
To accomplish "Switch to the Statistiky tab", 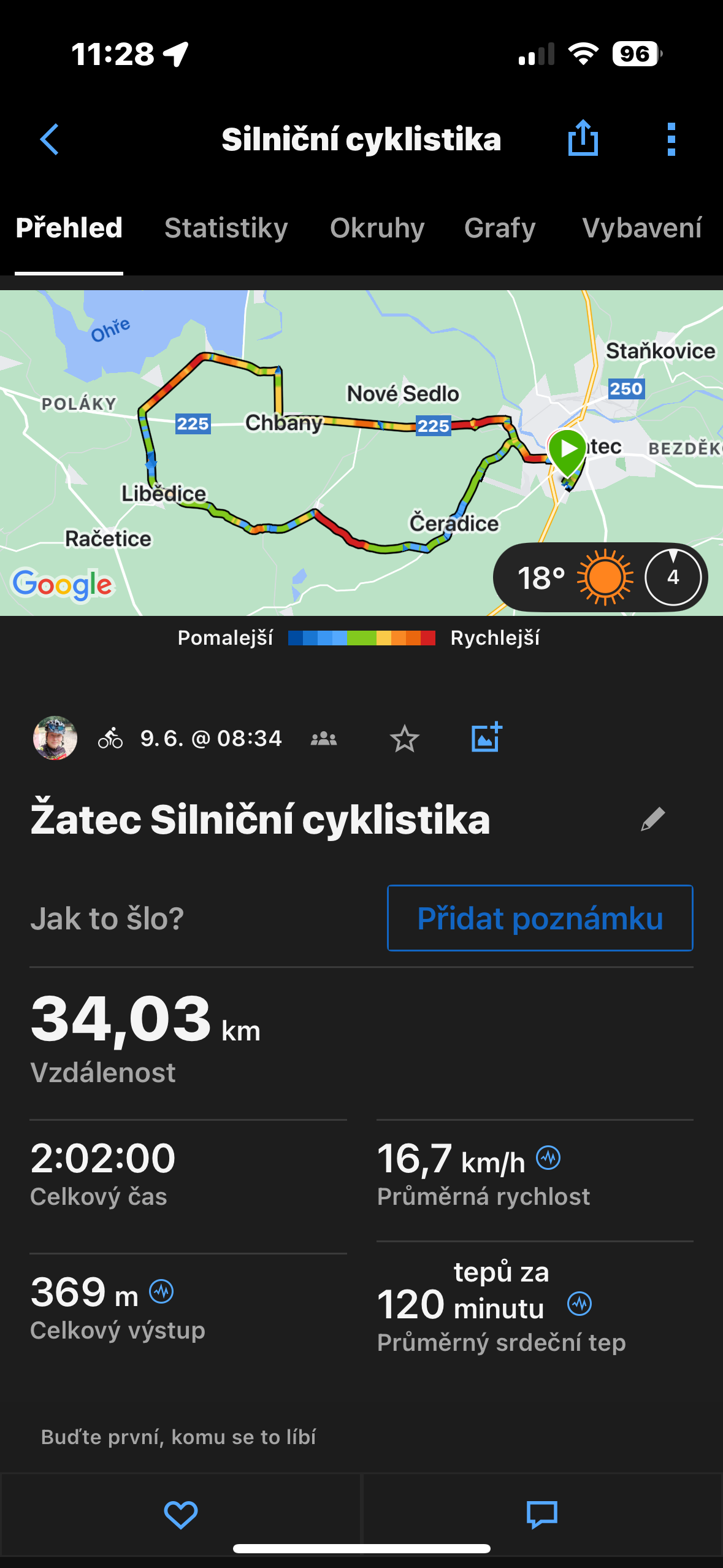I will click(x=226, y=228).
